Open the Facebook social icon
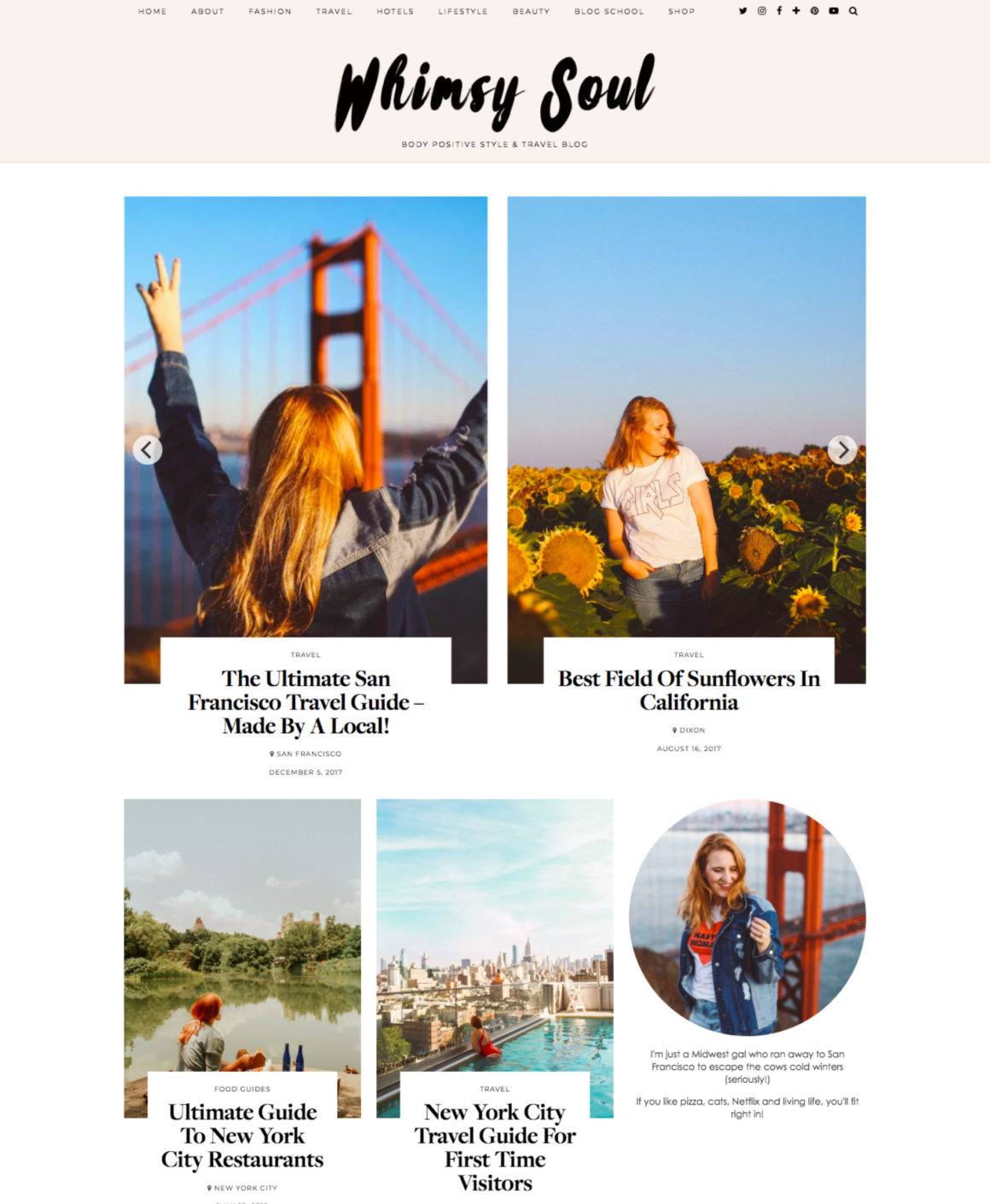Viewport: 990px width, 1204px height. click(779, 11)
